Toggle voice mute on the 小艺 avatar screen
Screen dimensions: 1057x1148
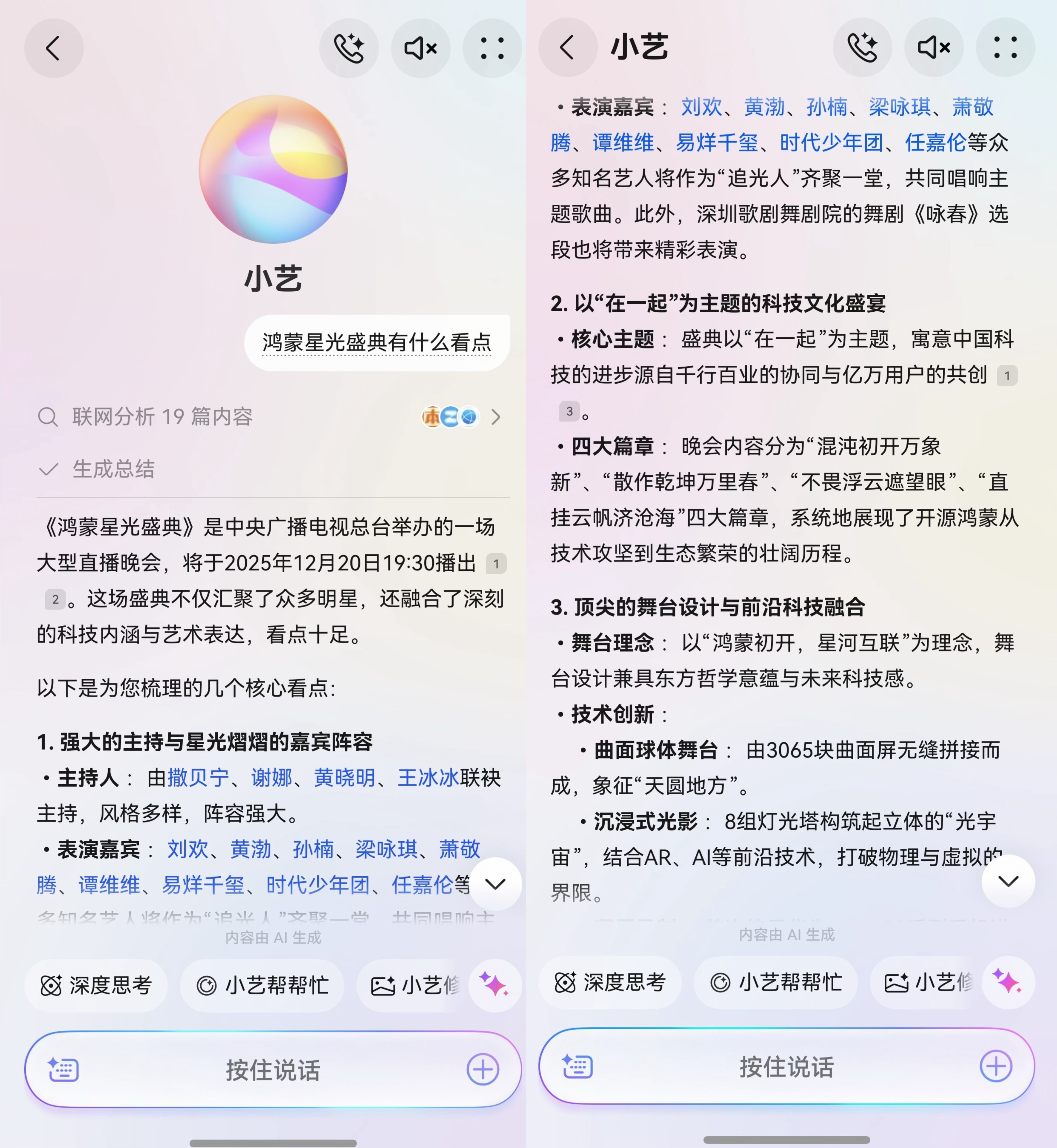[420, 48]
